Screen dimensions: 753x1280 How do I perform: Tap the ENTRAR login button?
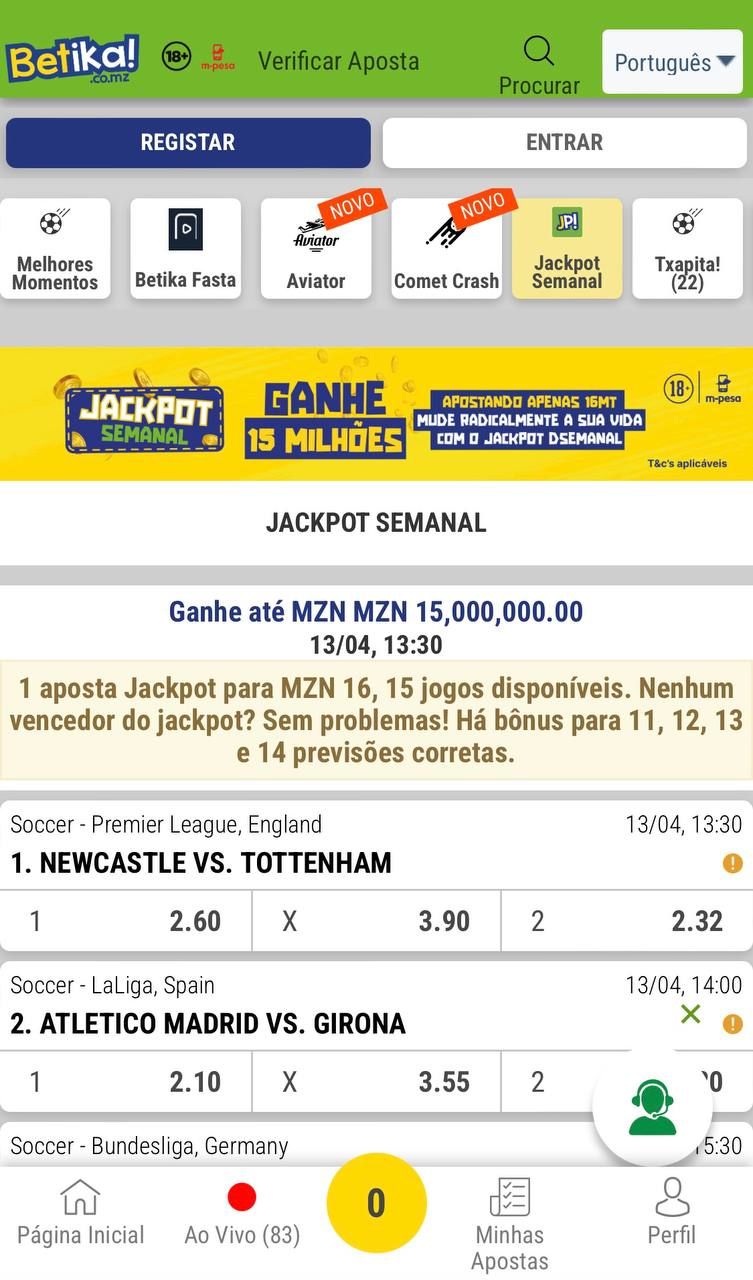(564, 142)
